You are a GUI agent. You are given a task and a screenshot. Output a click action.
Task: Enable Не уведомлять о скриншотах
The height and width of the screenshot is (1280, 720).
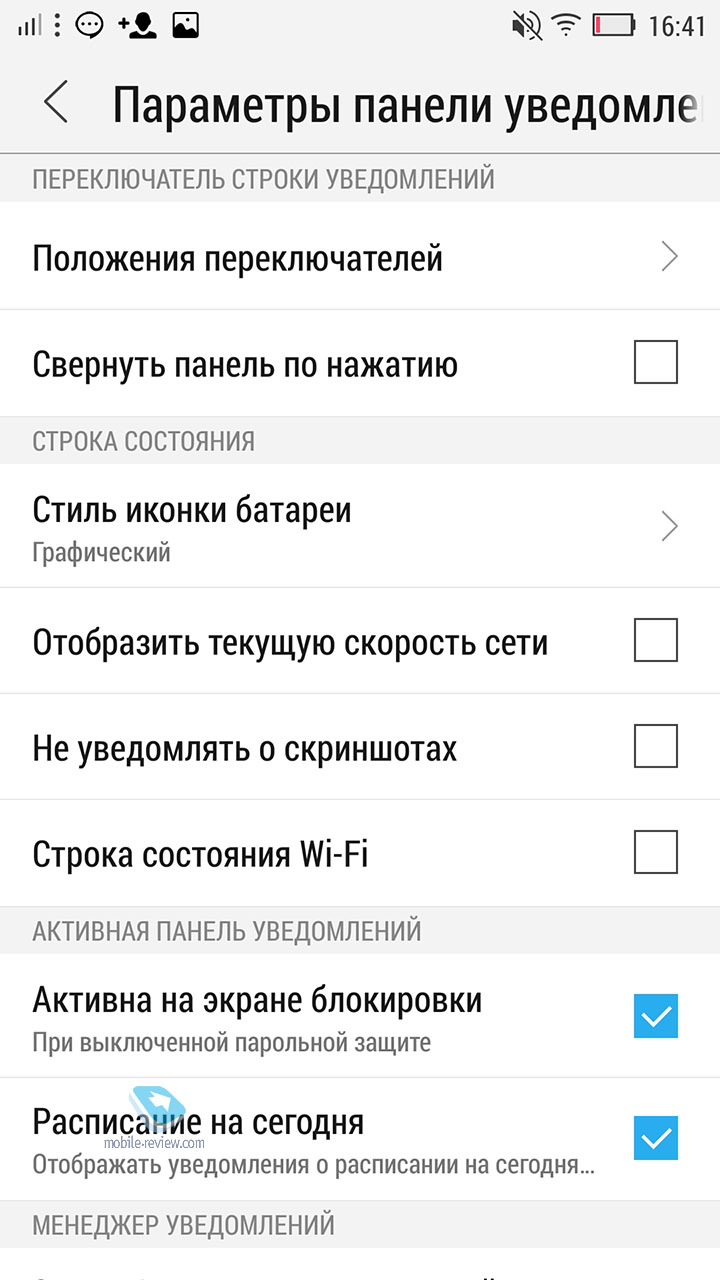click(x=656, y=746)
